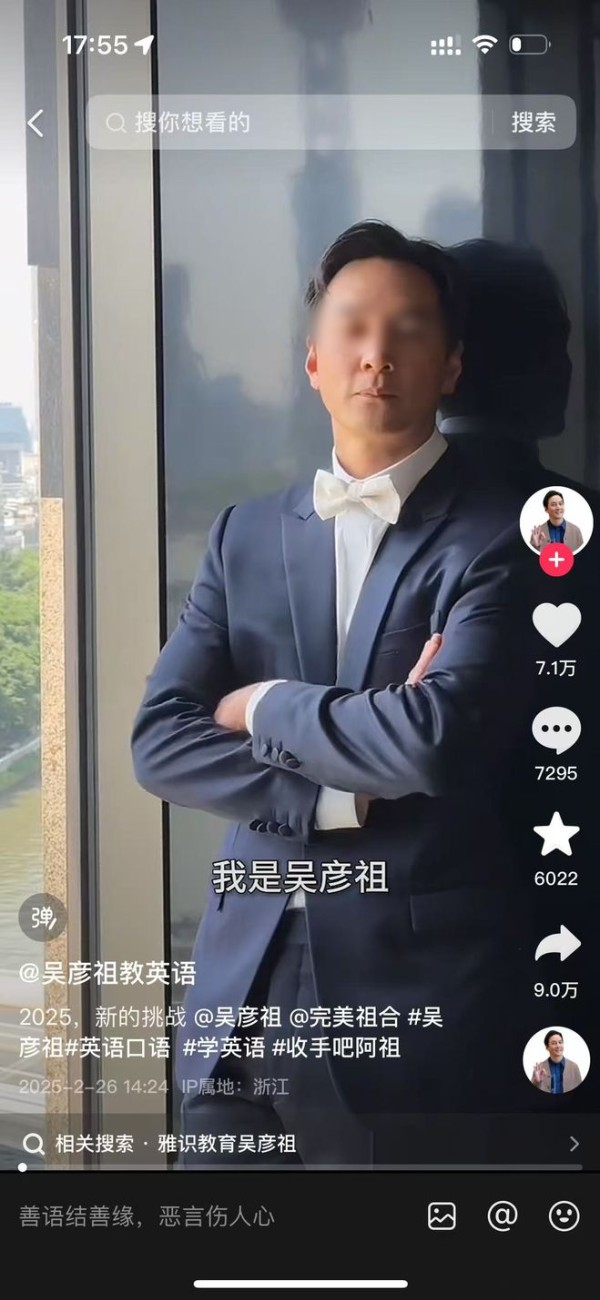Image resolution: width=600 pixels, height=1300 pixels.
Task: Open the @吴彦祖教英语 author profile
Action: (108, 973)
